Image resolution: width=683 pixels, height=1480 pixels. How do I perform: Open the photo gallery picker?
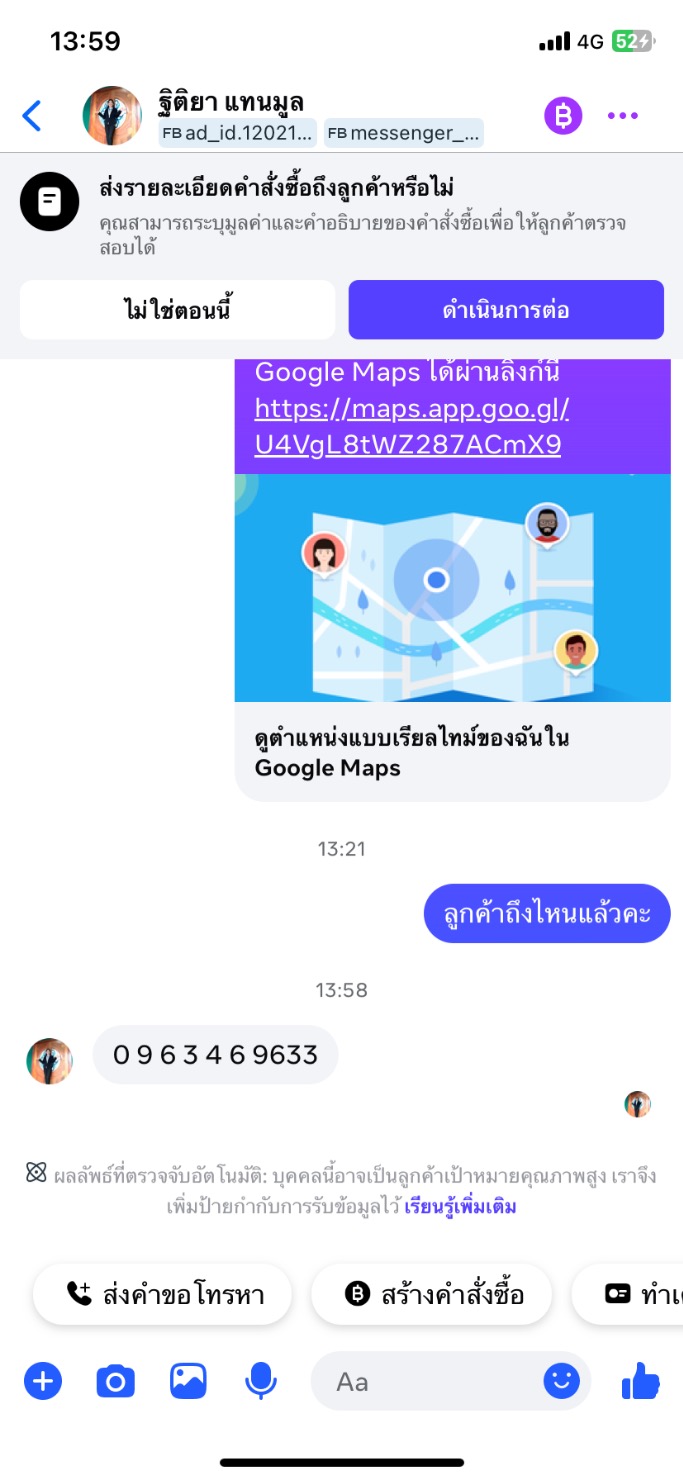tap(188, 1382)
